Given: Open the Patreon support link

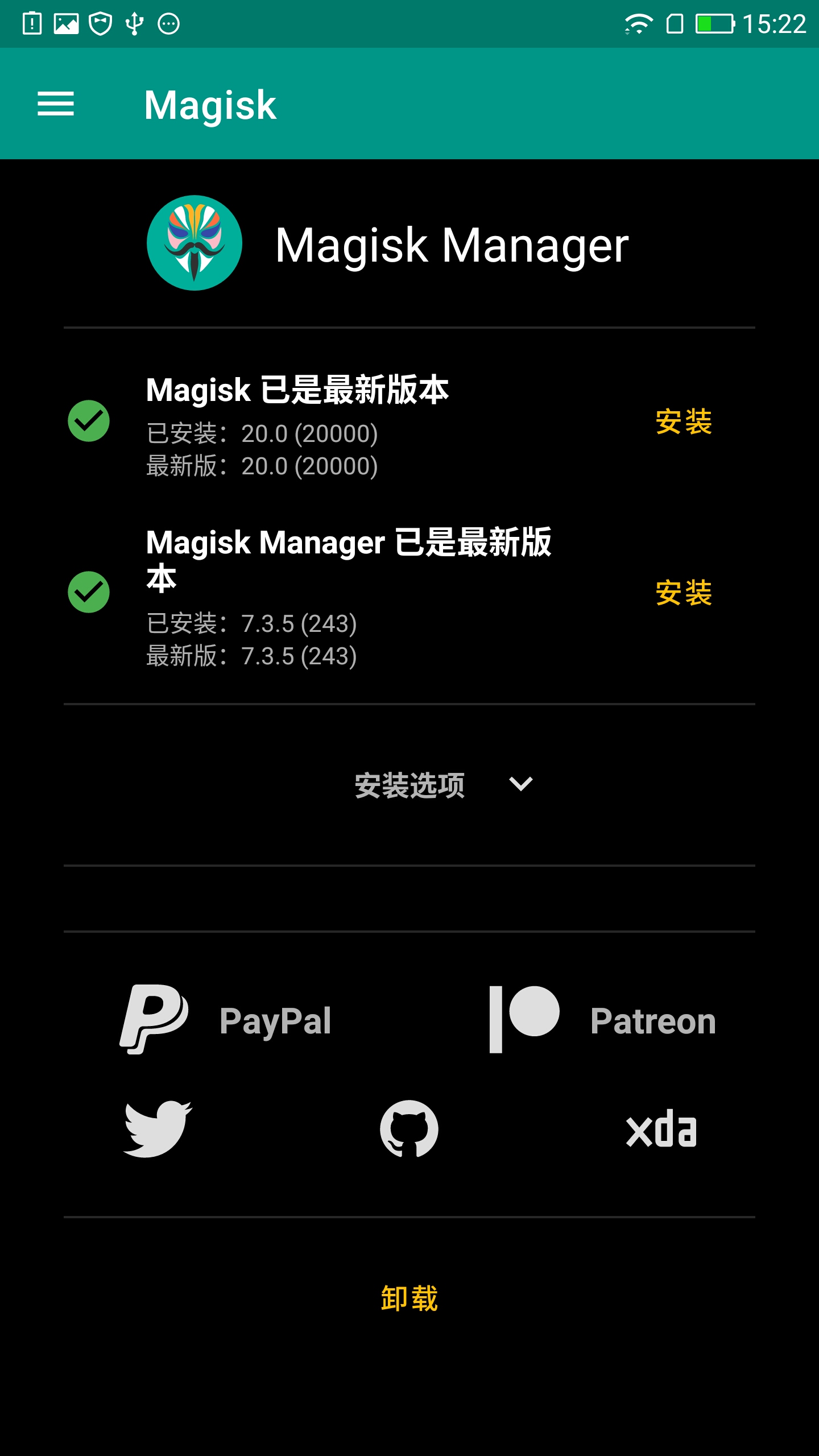Looking at the screenshot, I should [602, 1020].
